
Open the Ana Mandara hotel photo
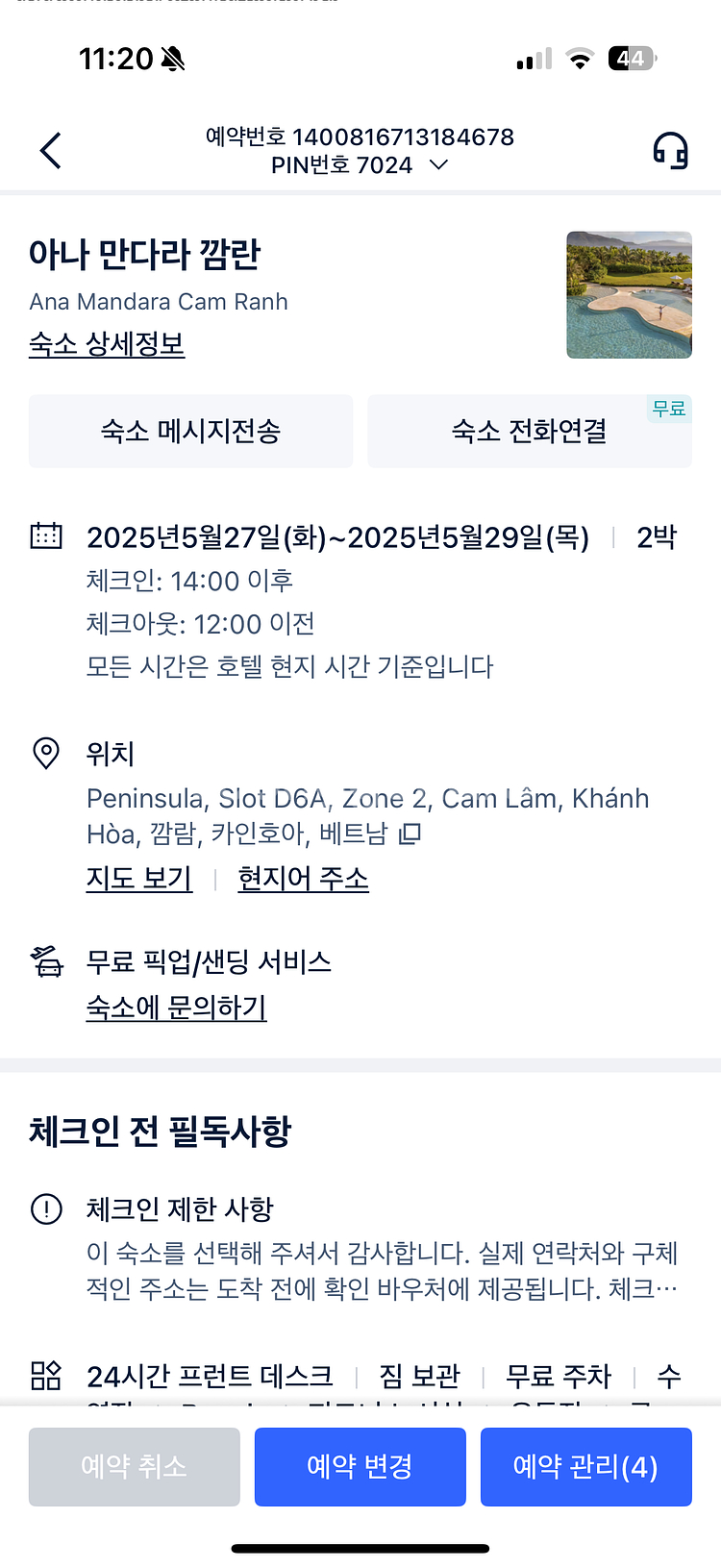coord(629,294)
